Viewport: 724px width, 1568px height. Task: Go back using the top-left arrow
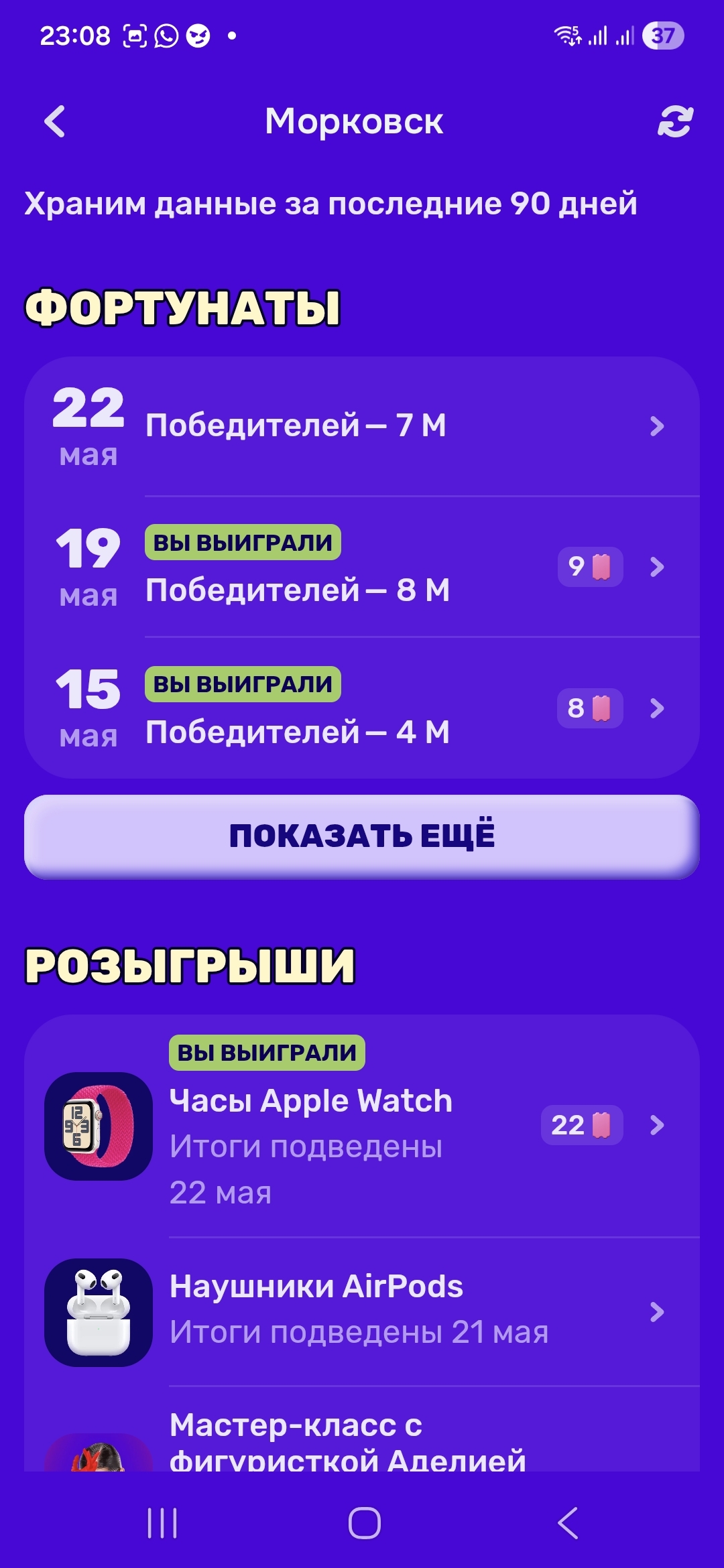coord(55,121)
